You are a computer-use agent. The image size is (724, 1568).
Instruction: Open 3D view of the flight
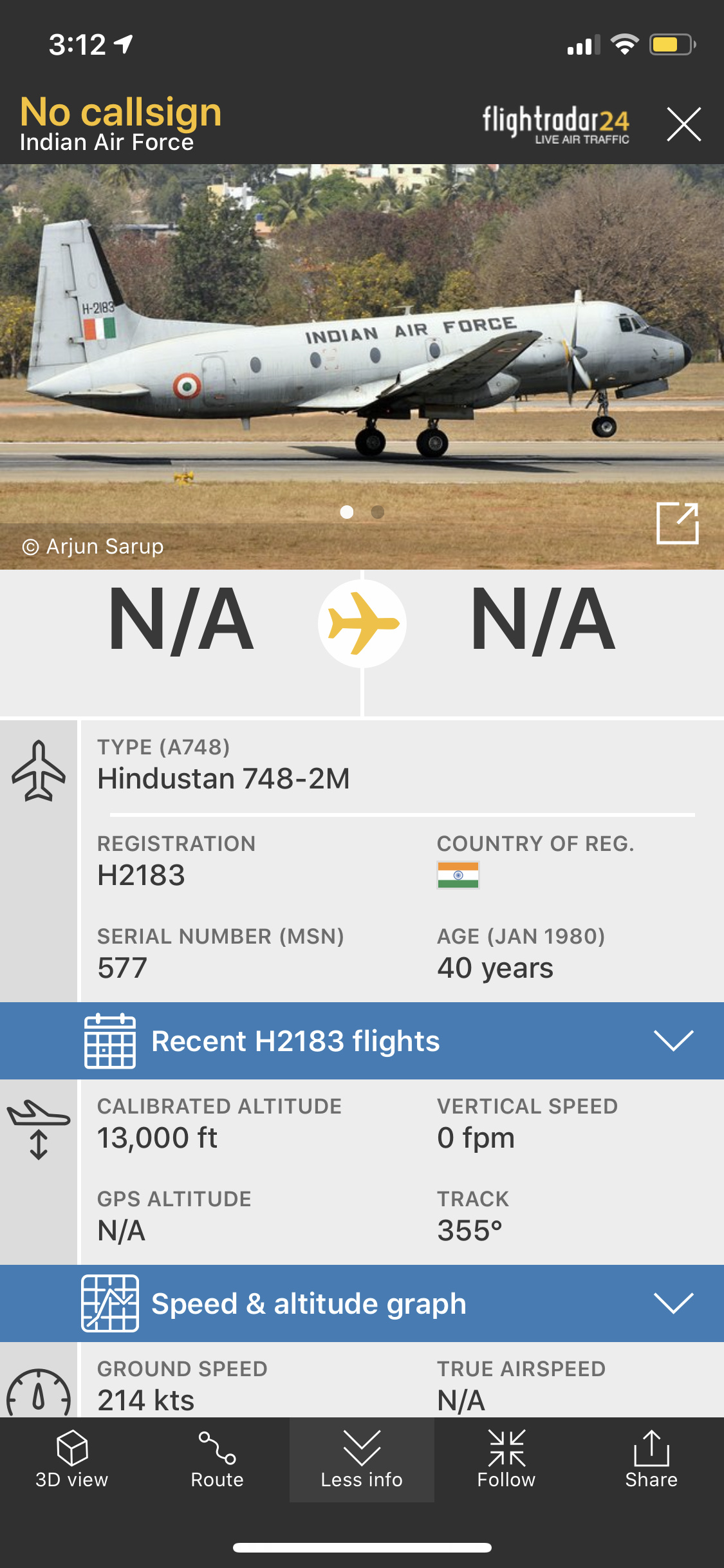tap(72, 1460)
